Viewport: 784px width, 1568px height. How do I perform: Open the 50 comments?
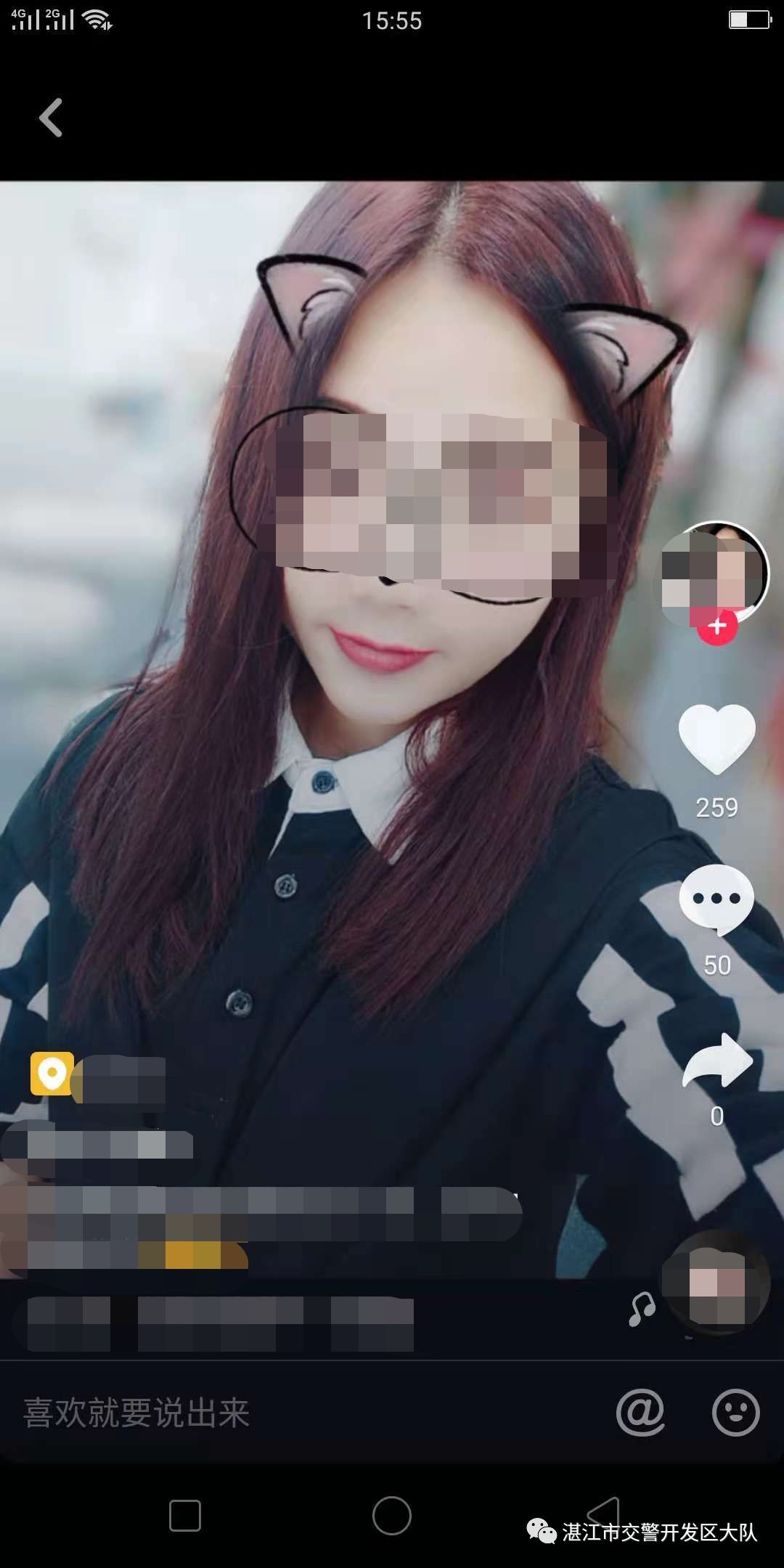[716, 900]
